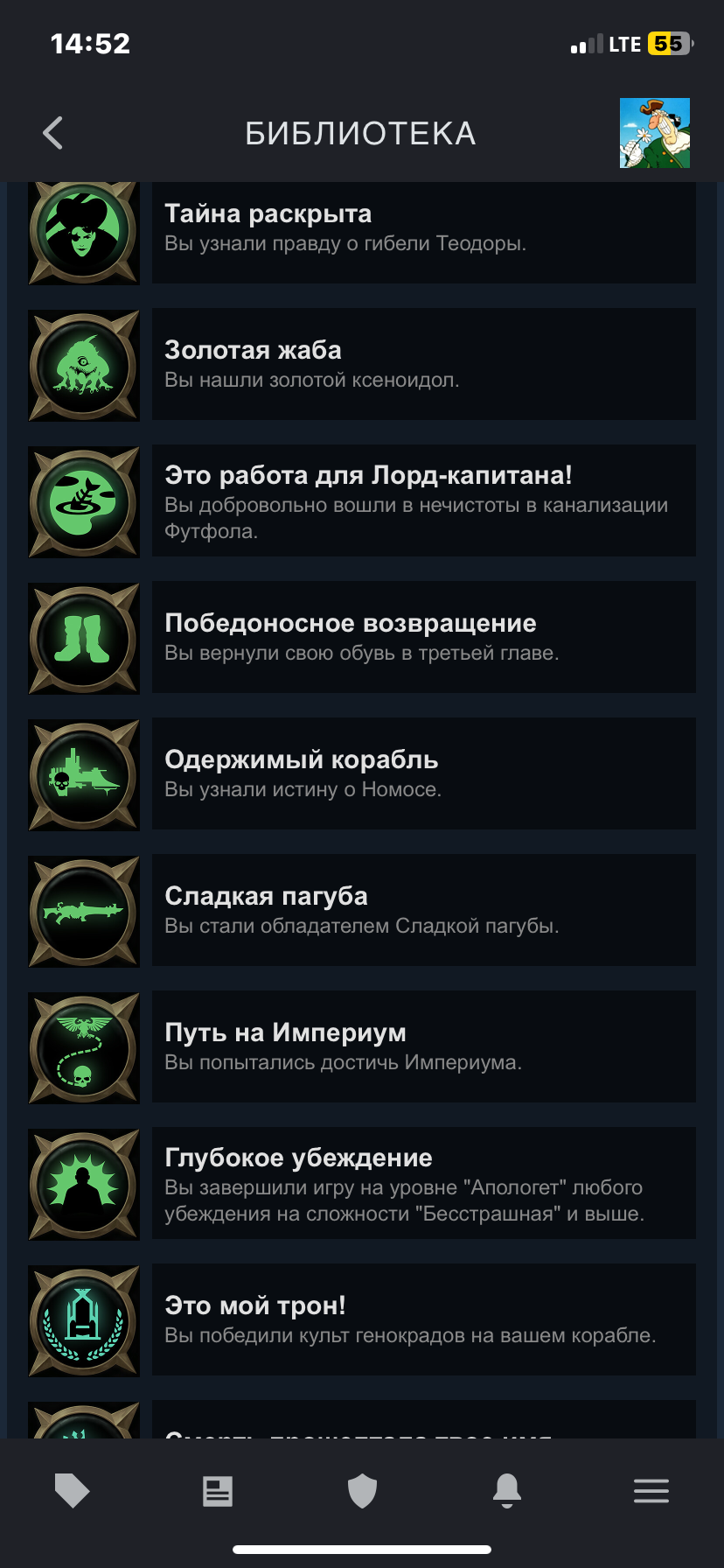
Task: Switch to the Steam Guard shield tab
Action: (x=362, y=1490)
